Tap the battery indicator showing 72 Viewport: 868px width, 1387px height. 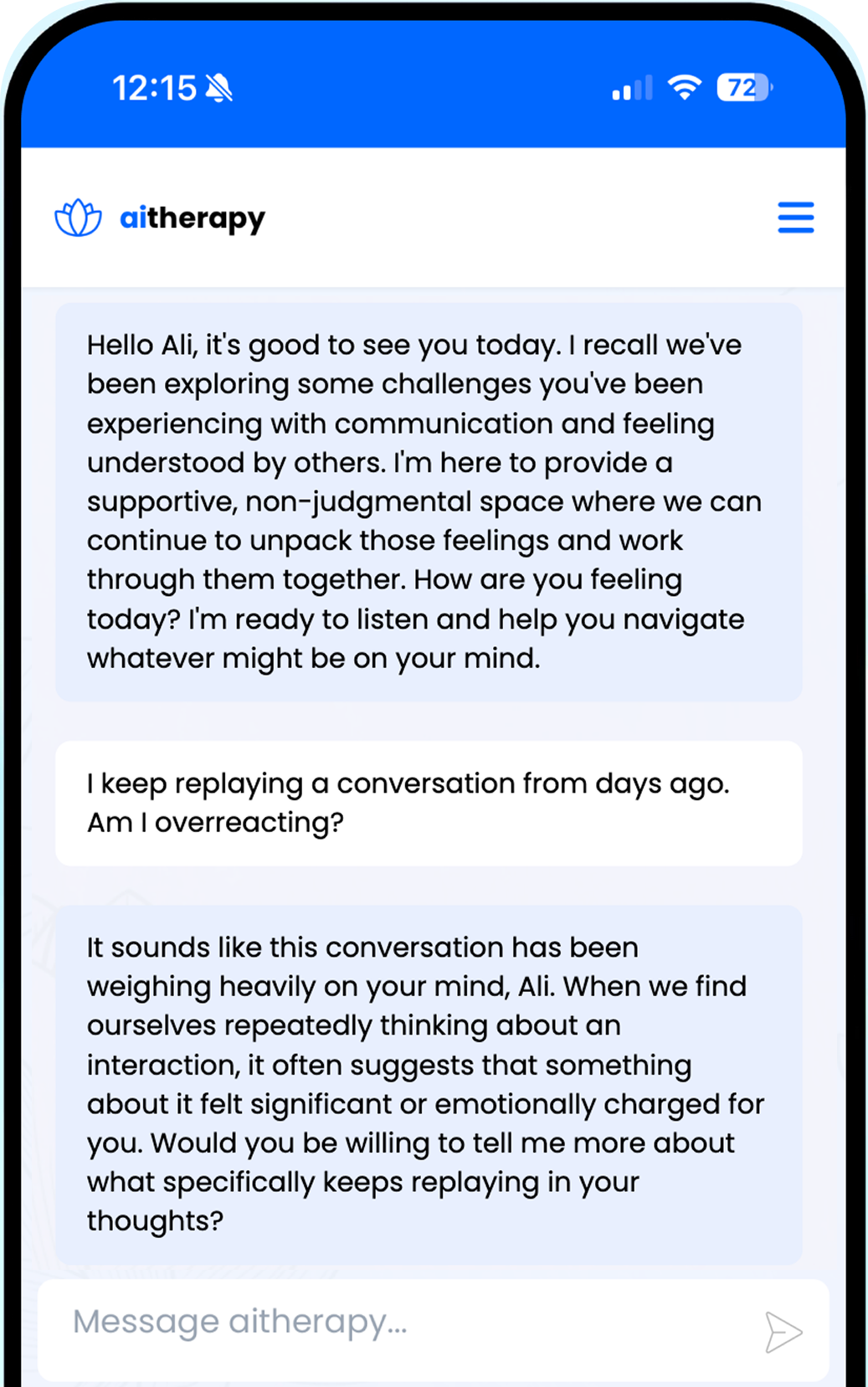(x=743, y=85)
